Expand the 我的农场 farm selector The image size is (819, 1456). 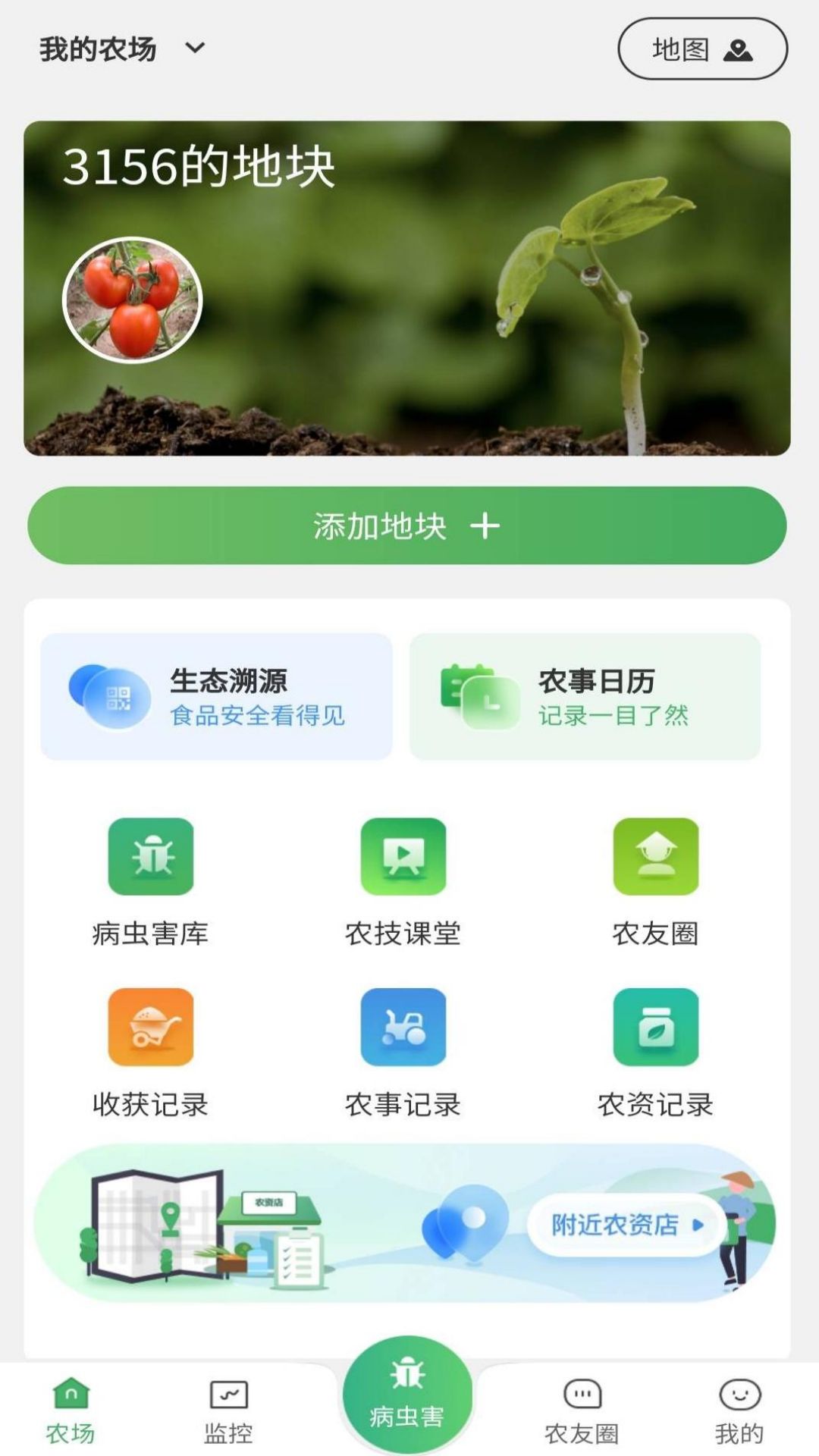118,48
